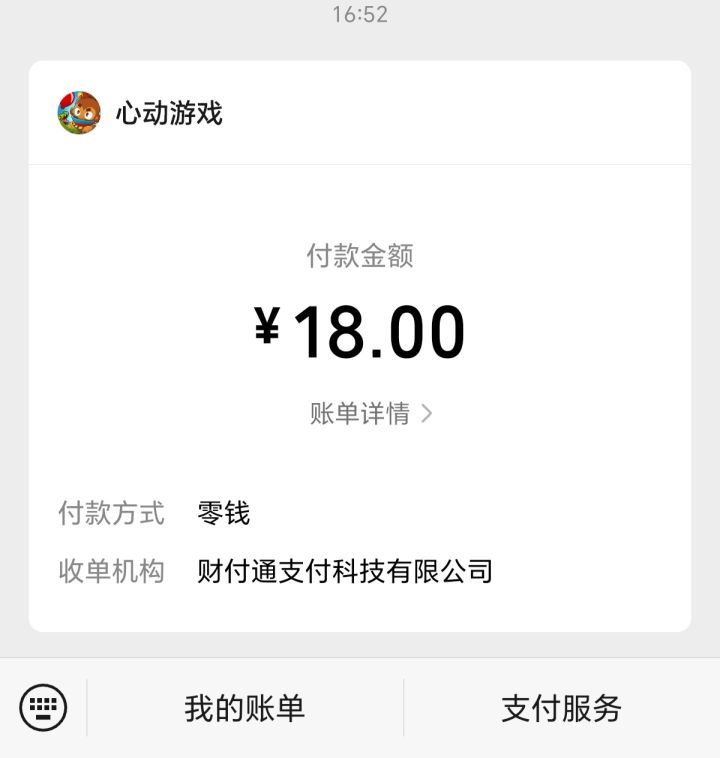Open 我的账单 menu

point(245,709)
